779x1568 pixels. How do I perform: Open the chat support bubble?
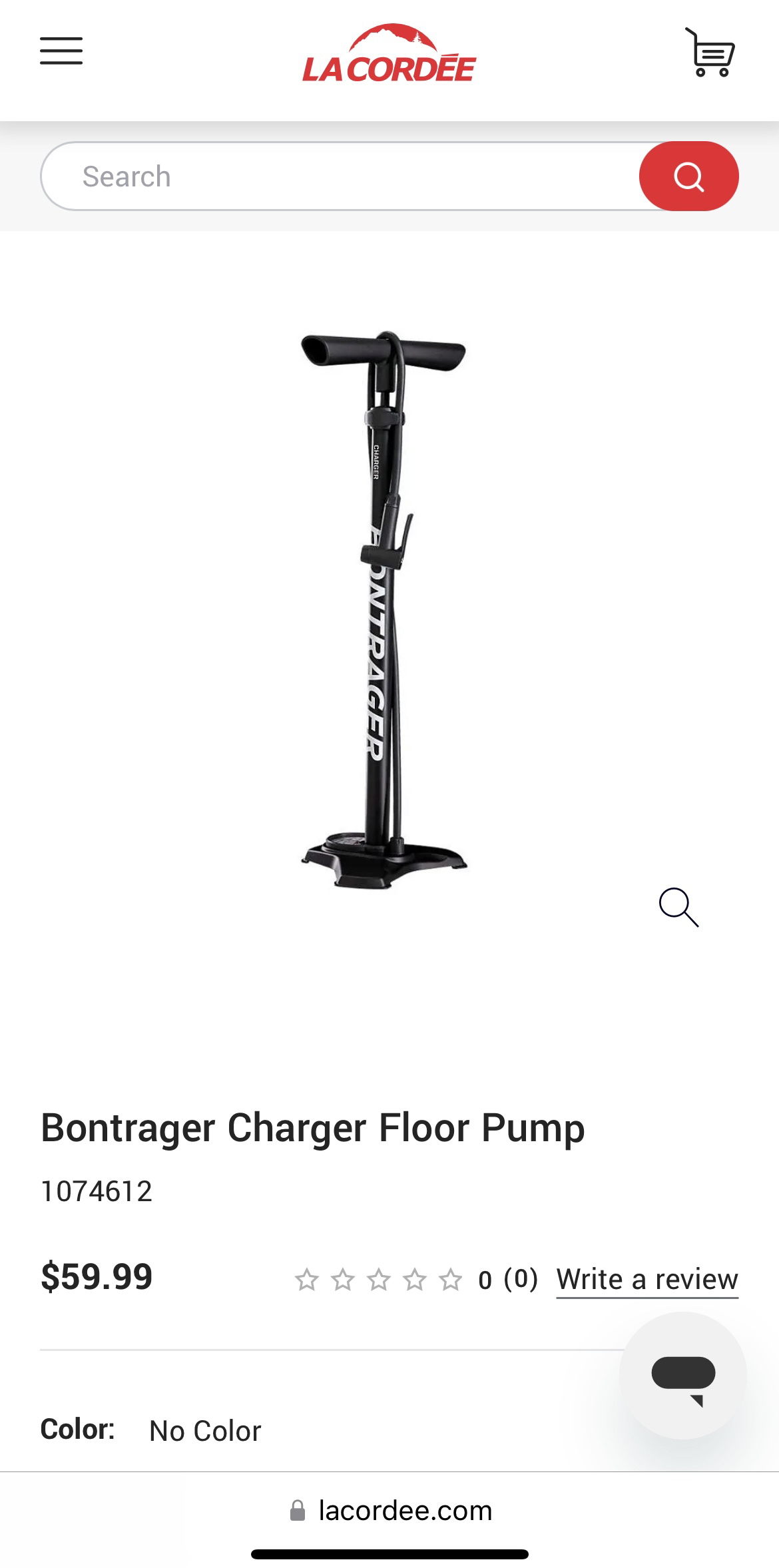click(683, 1375)
